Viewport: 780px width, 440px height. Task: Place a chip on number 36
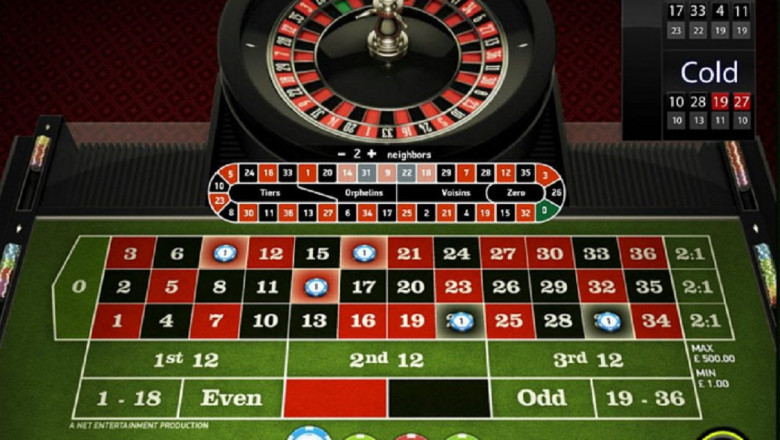point(642,254)
